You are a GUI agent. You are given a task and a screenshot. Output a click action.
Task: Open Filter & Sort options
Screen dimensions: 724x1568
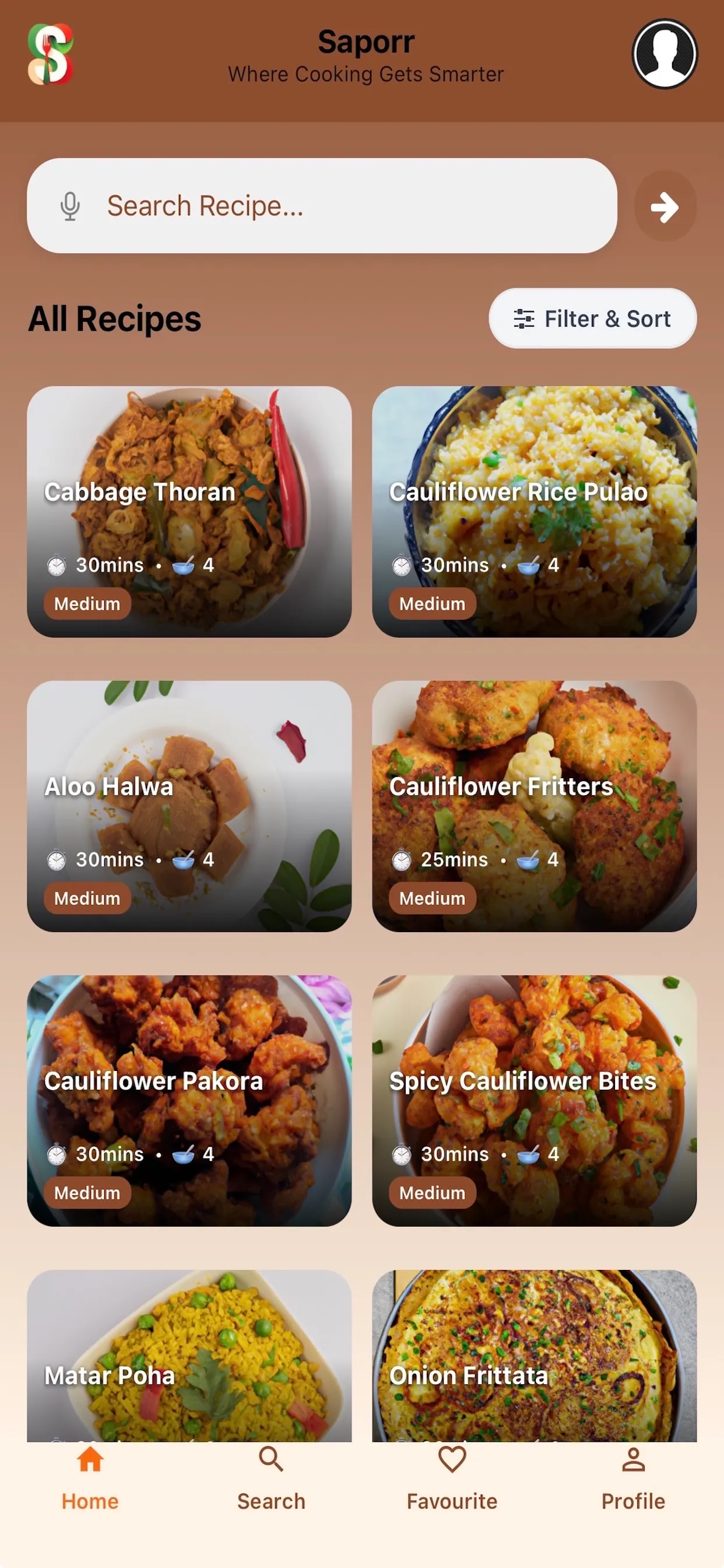click(592, 318)
